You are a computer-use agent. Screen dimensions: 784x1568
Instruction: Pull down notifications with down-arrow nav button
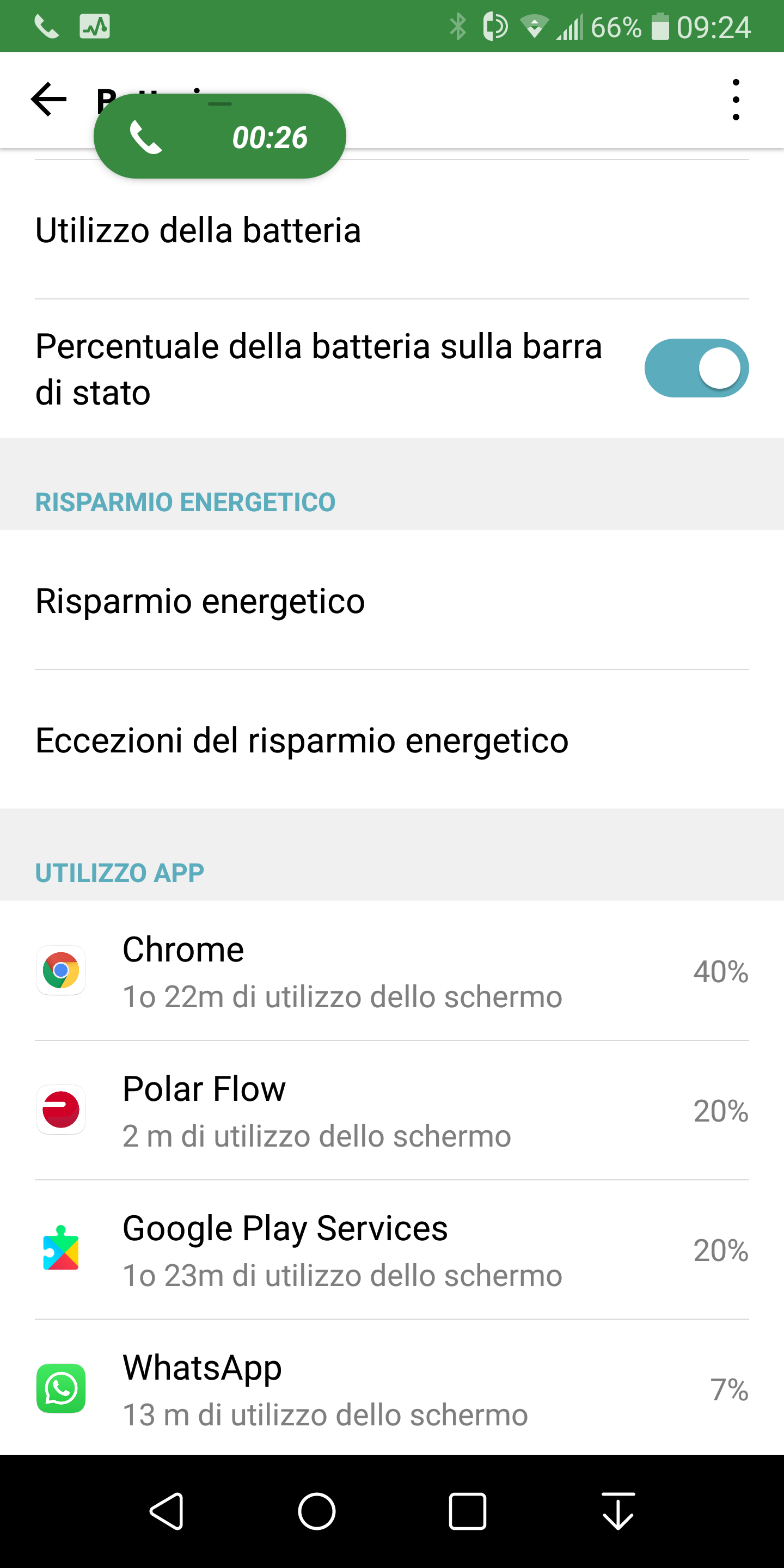click(618, 1511)
